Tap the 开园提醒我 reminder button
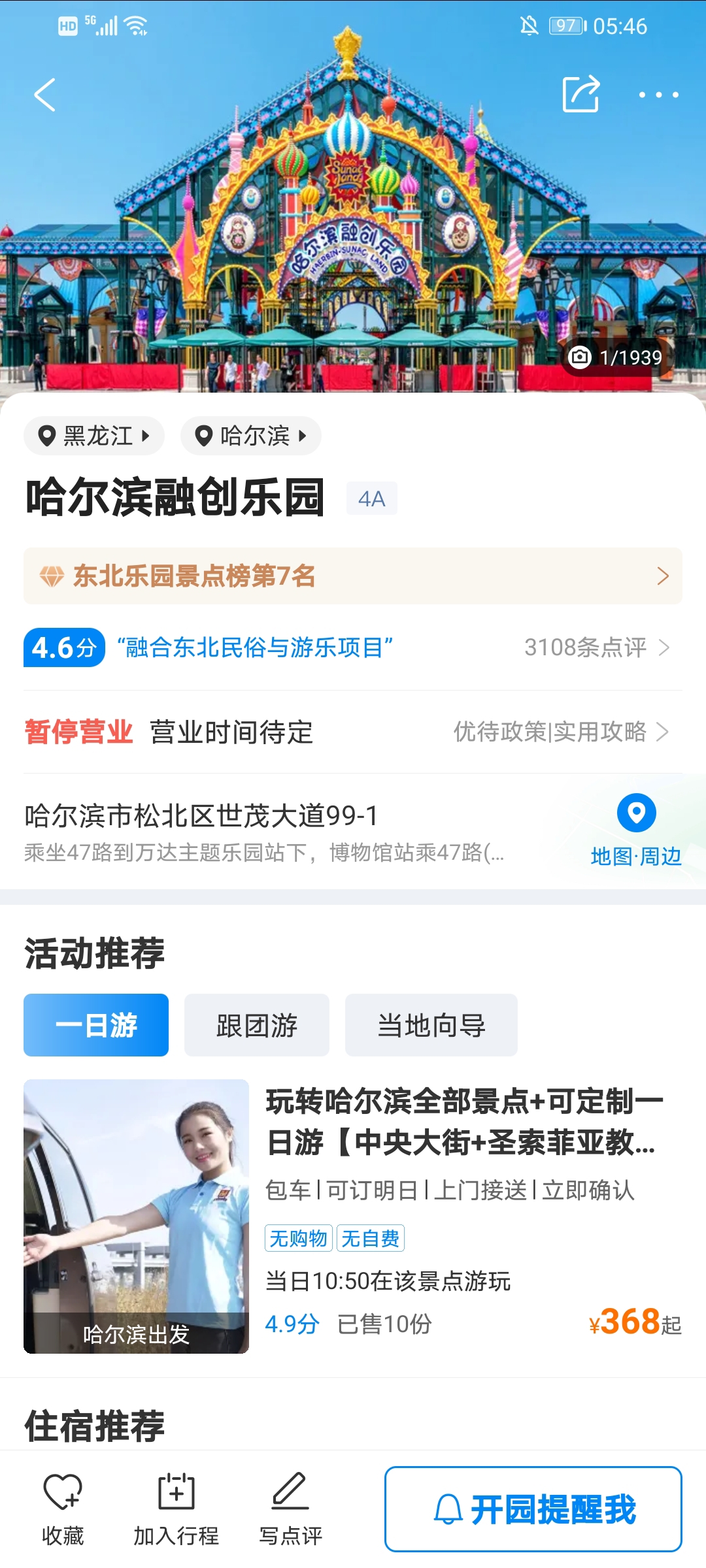The height and width of the screenshot is (1568, 706). point(533,1509)
